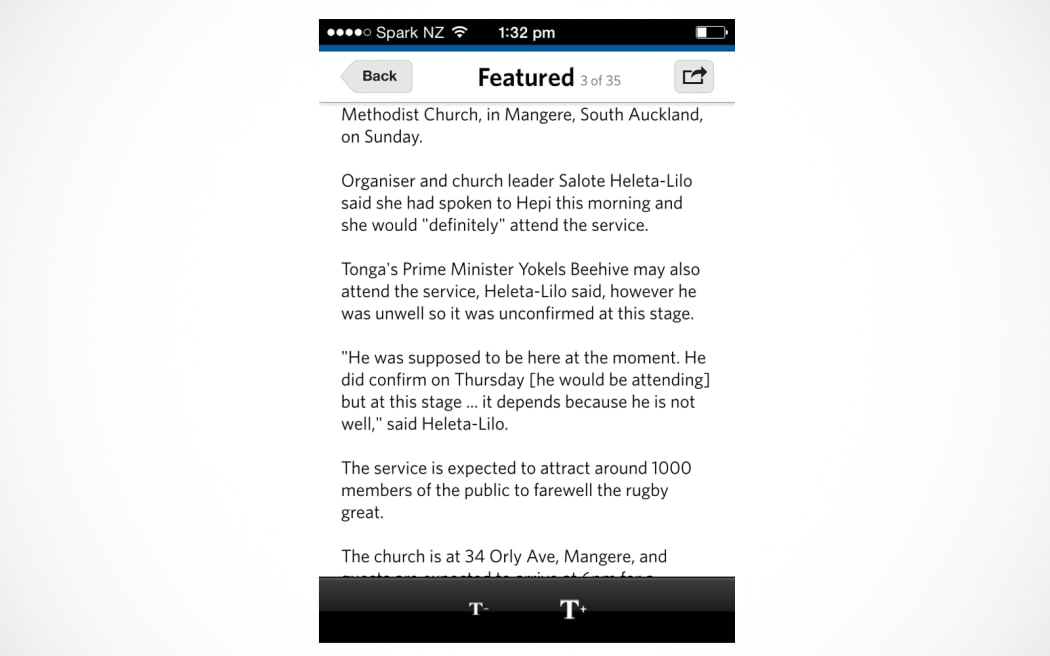Share this featured article
This screenshot has height=656, width=1050.
[693, 76]
